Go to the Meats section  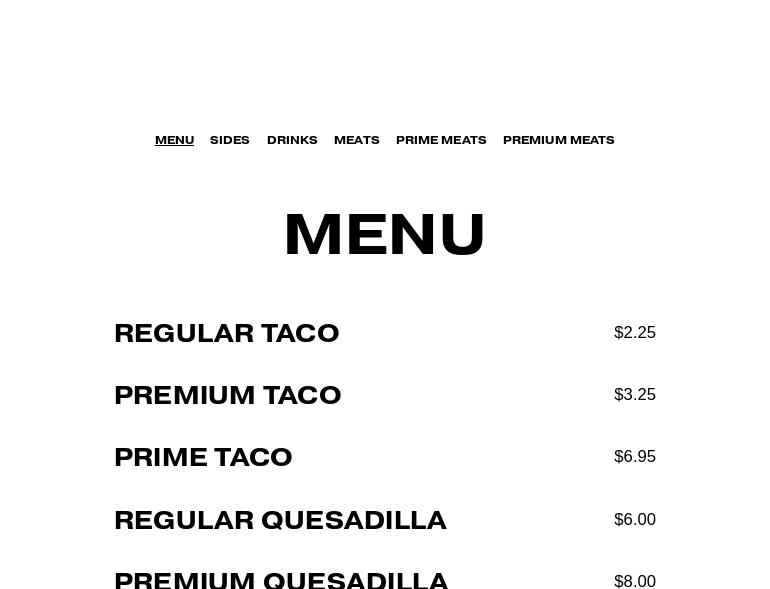point(357,140)
